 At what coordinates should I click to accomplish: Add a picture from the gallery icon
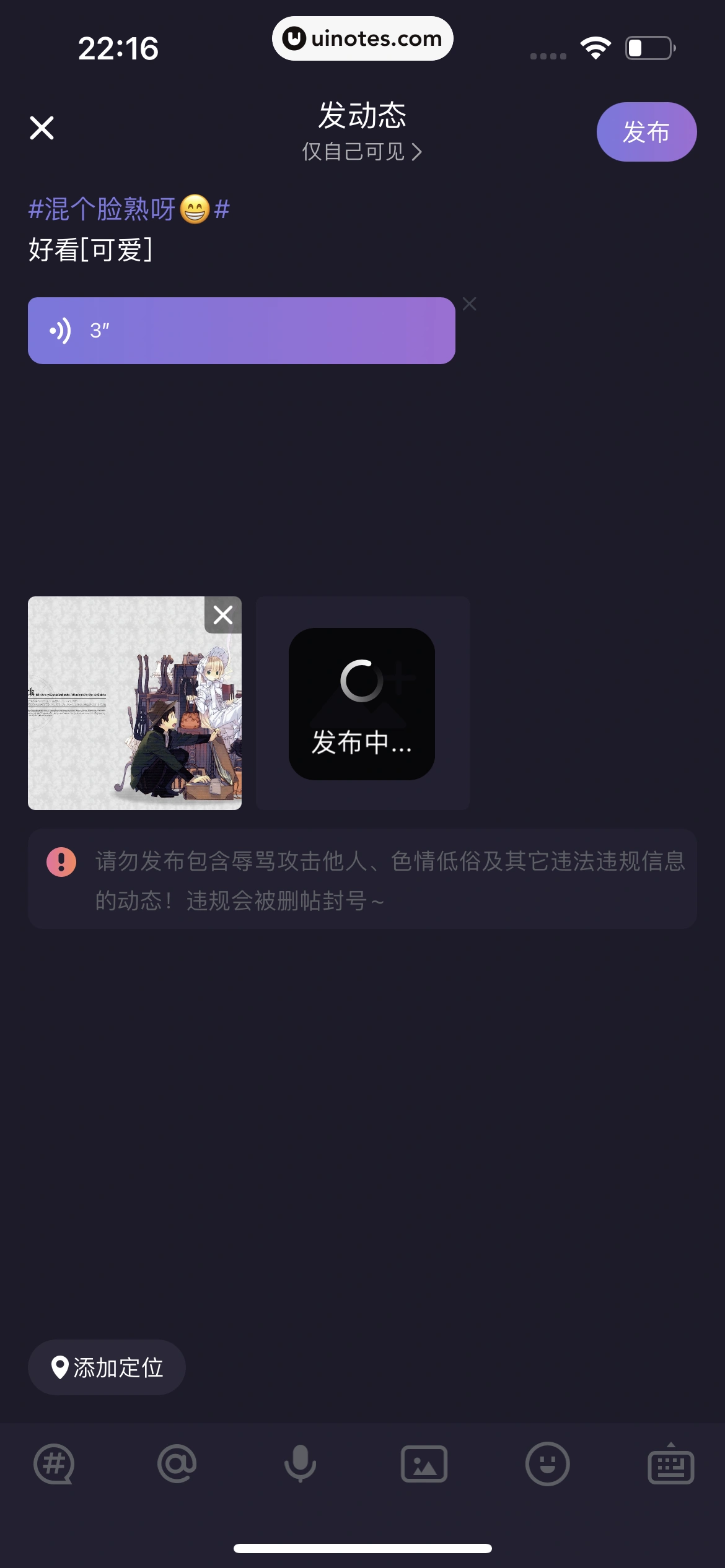pyautogui.click(x=424, y=1464)
